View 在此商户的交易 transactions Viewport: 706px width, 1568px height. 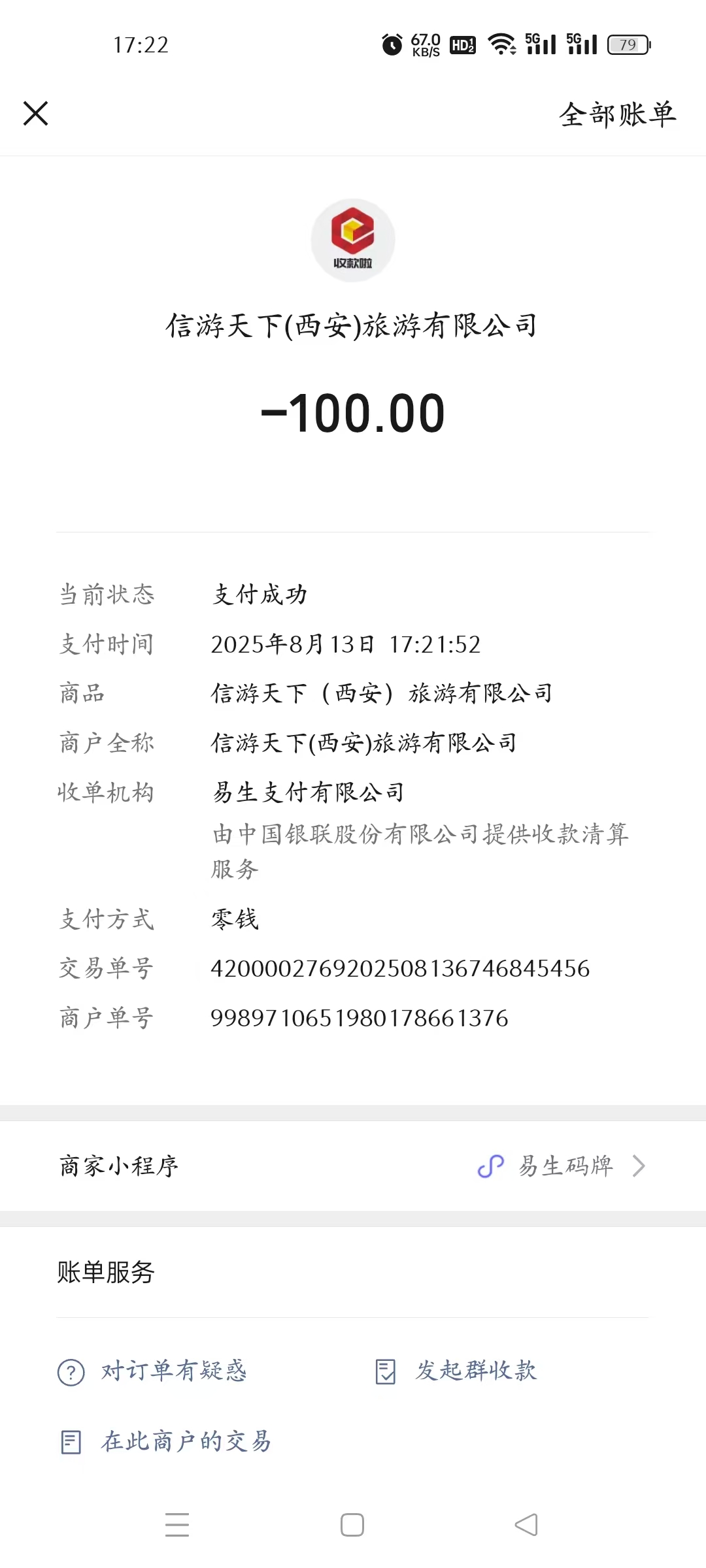(166, 1441)
